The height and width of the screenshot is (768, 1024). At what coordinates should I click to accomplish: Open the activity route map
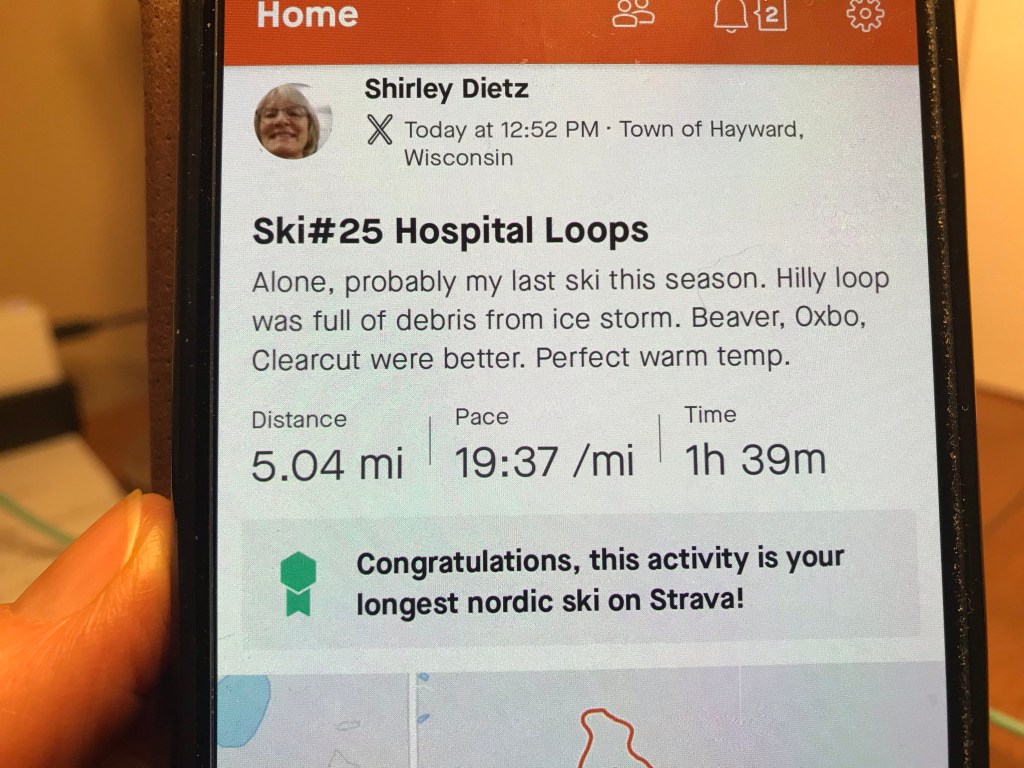click(x=580, y=720)
